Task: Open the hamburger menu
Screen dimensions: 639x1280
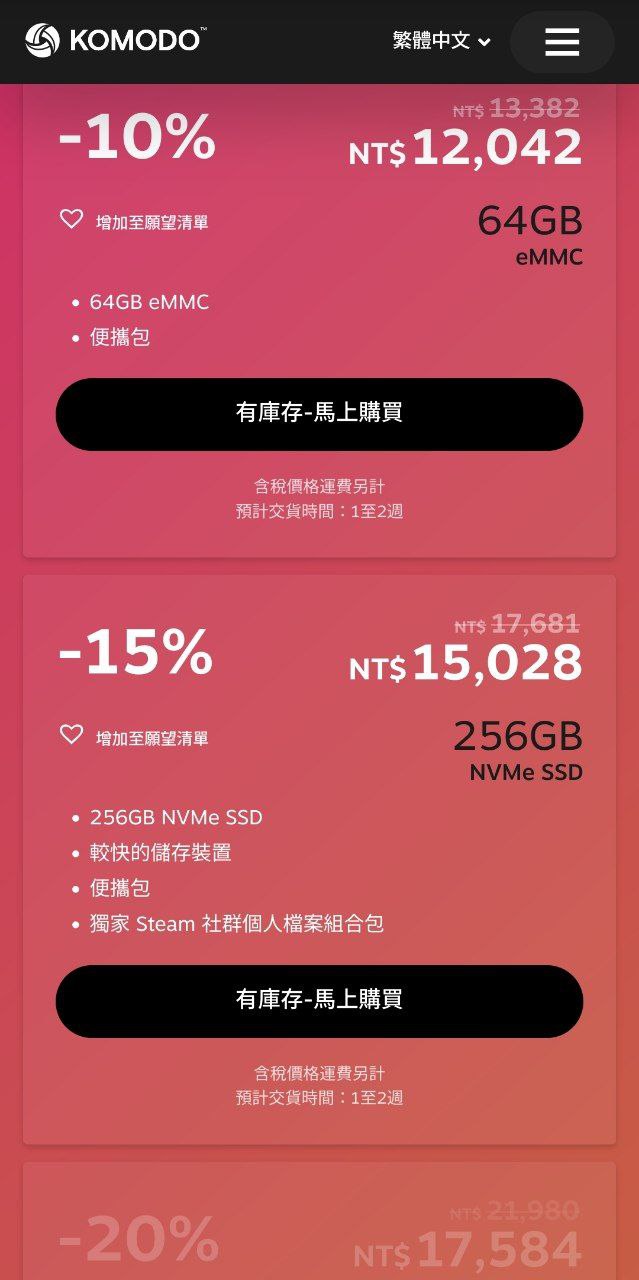Action: pyautogui.click(x=562, y=42)
